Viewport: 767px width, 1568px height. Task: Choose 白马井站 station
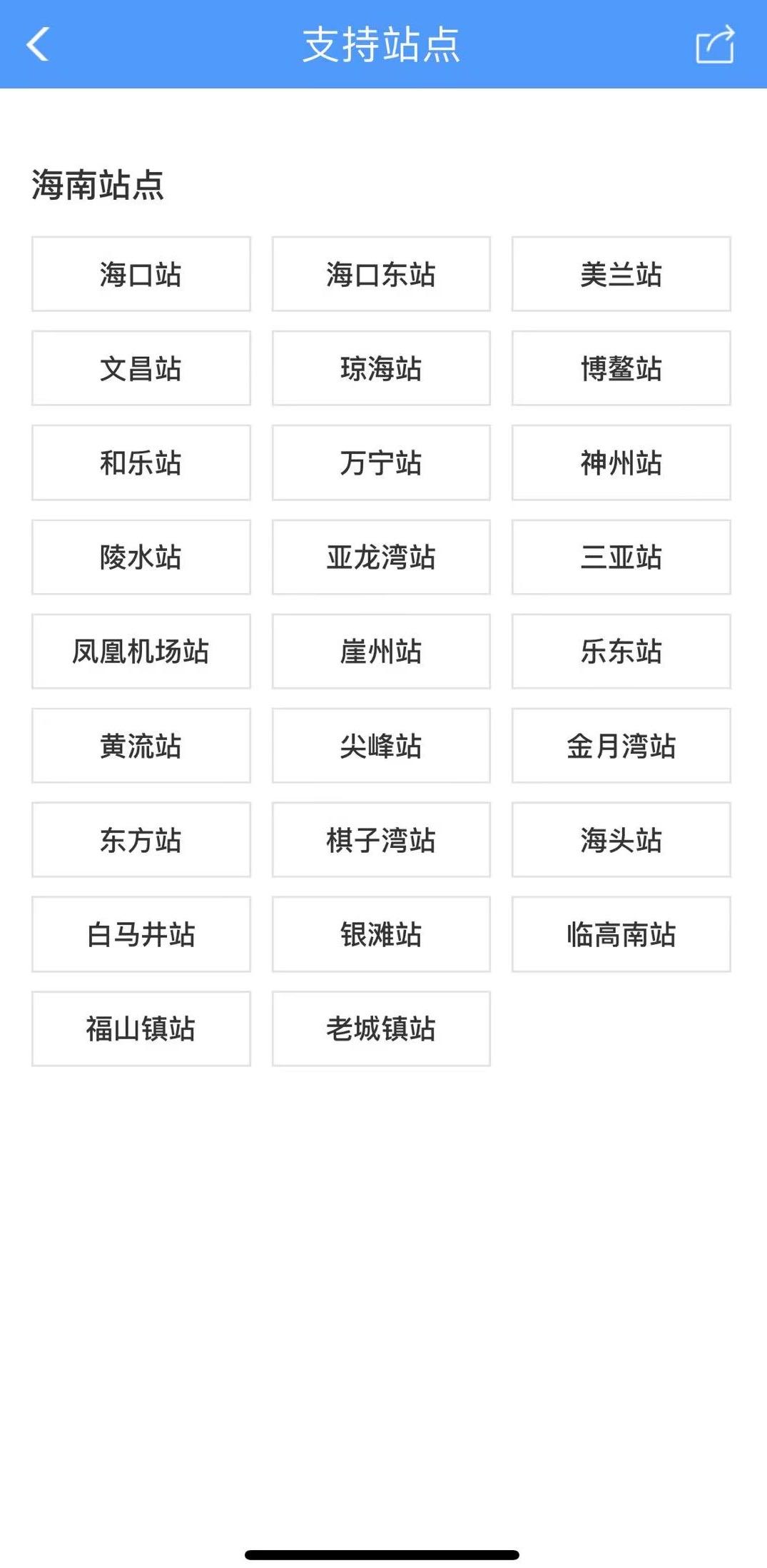(x=141, y=934)
